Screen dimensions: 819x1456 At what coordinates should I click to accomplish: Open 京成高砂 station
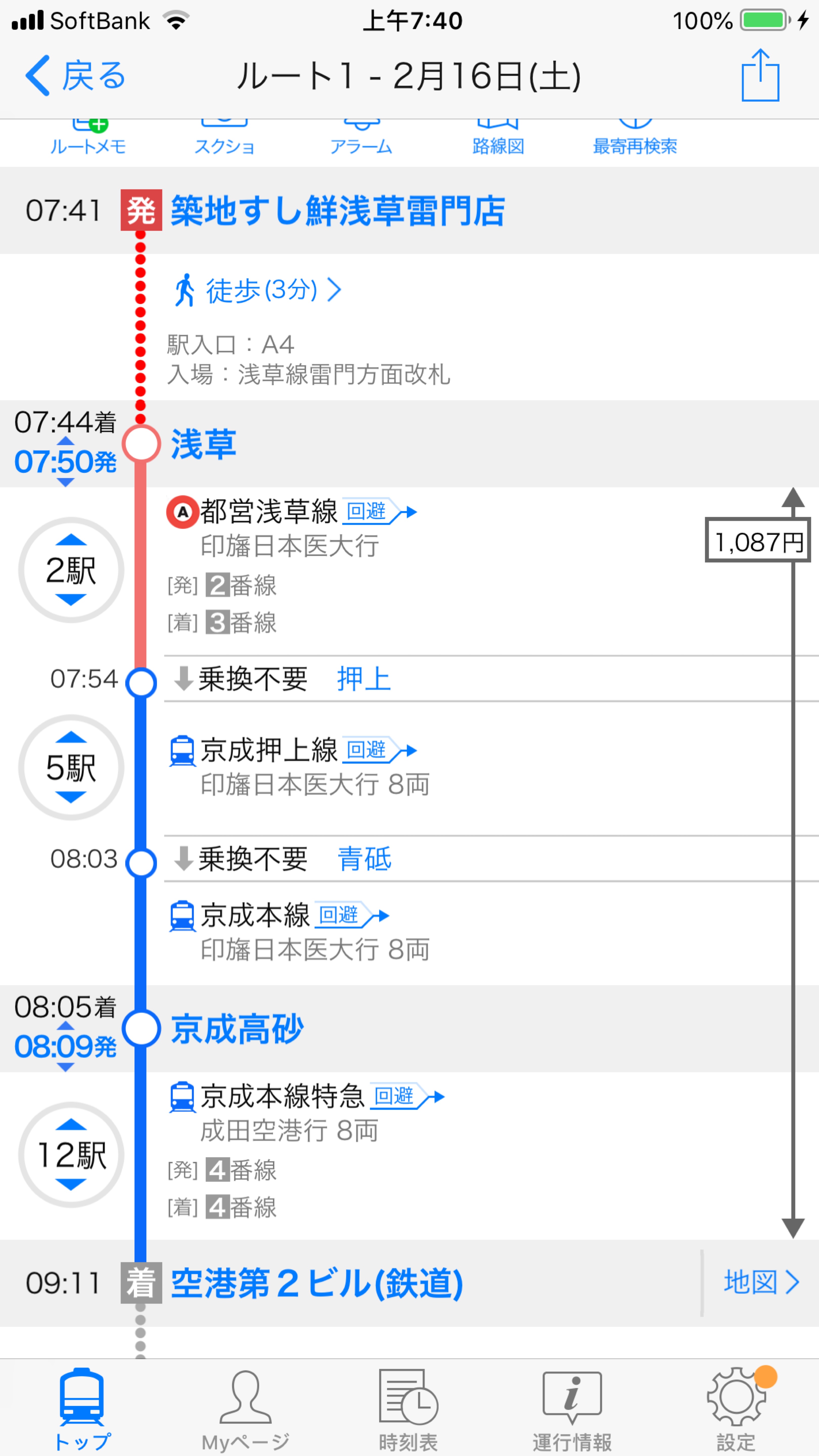[x=237, y=1029]
